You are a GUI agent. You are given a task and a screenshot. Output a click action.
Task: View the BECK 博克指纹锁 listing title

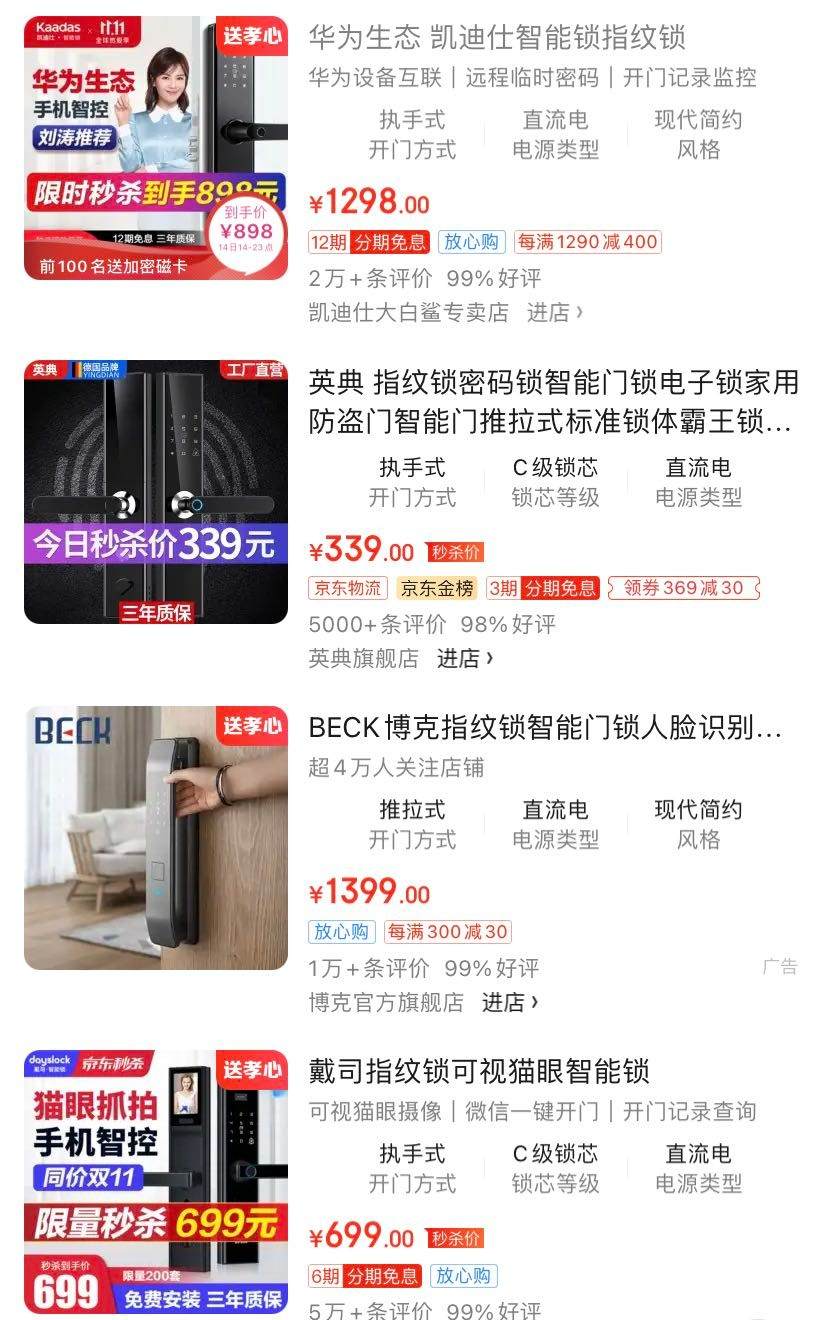point(545,727)
